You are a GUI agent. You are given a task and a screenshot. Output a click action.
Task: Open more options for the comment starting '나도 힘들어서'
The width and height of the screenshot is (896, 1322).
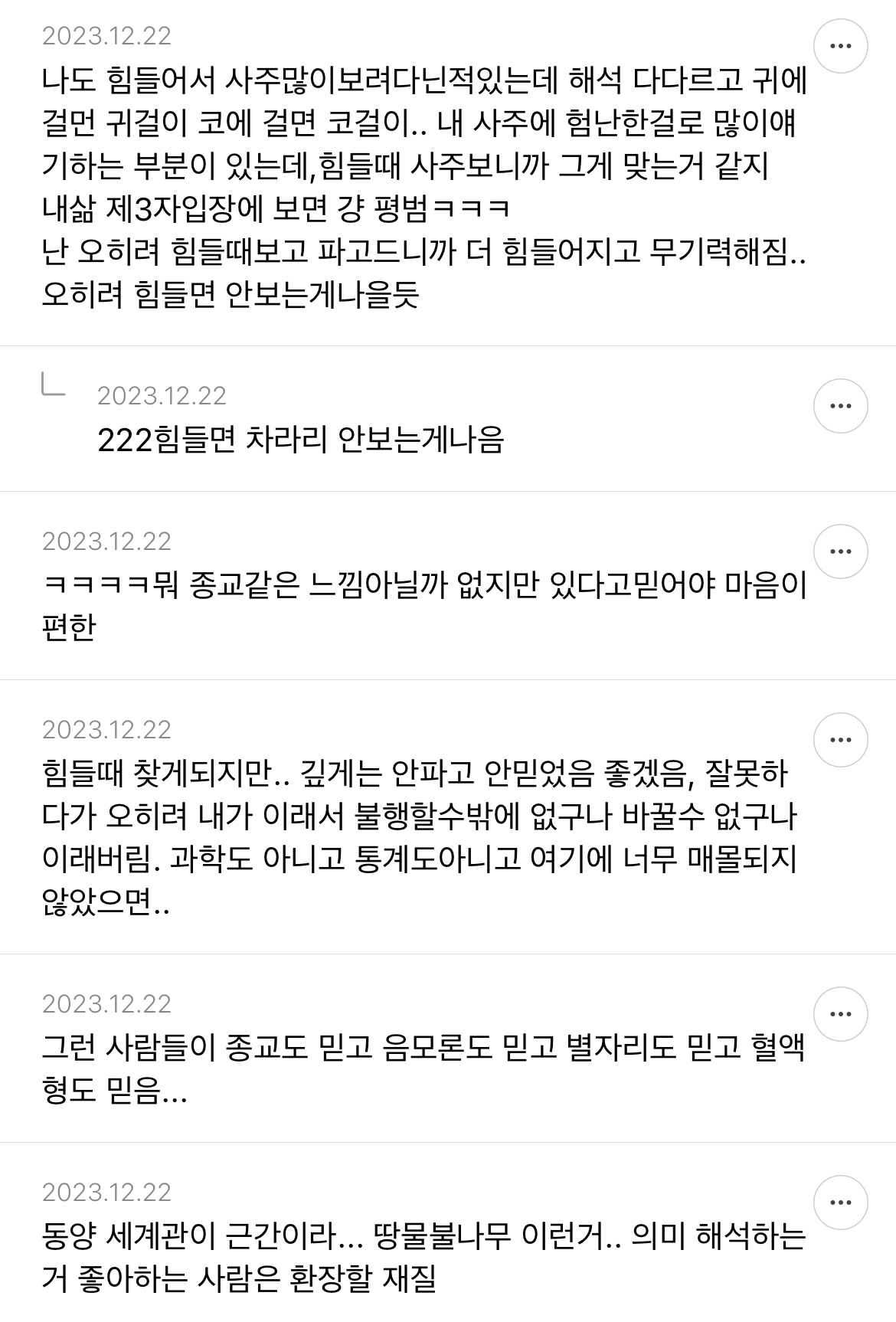coord(840,45)
